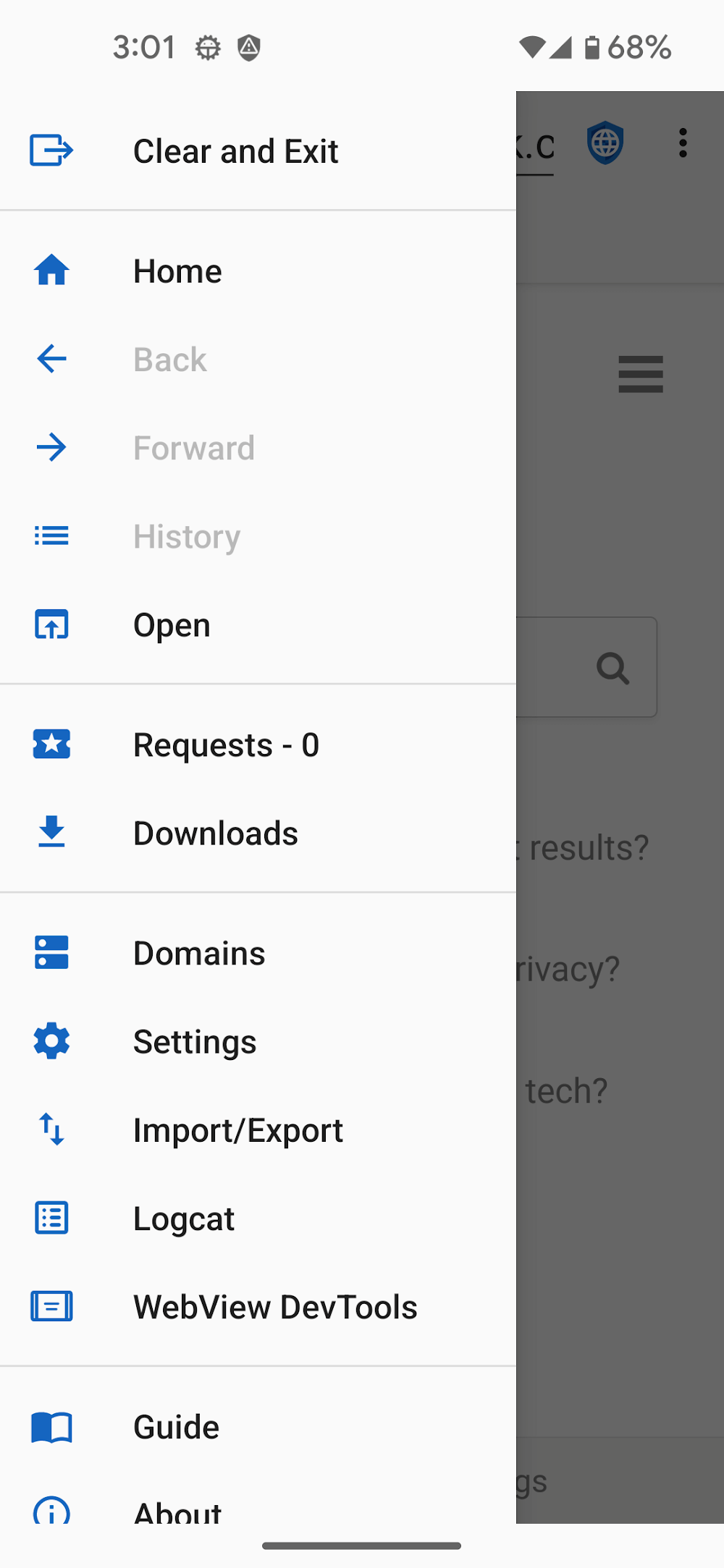Image resolution: width=724 pixels, height=1568 pixels.
Task: Go to Home from the drawer
Action: click(x=177, y=271)
